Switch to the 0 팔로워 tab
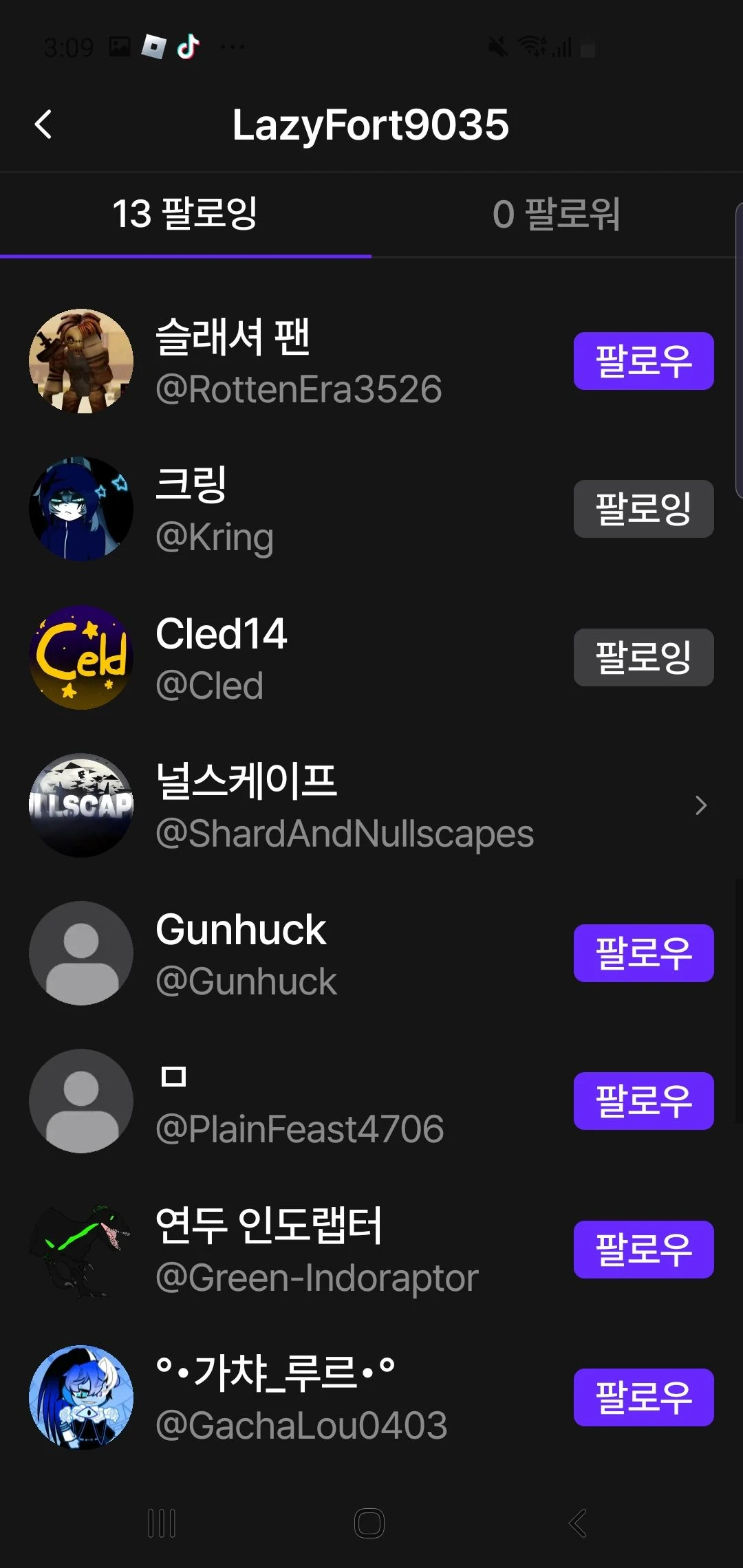 click(556, 214)
